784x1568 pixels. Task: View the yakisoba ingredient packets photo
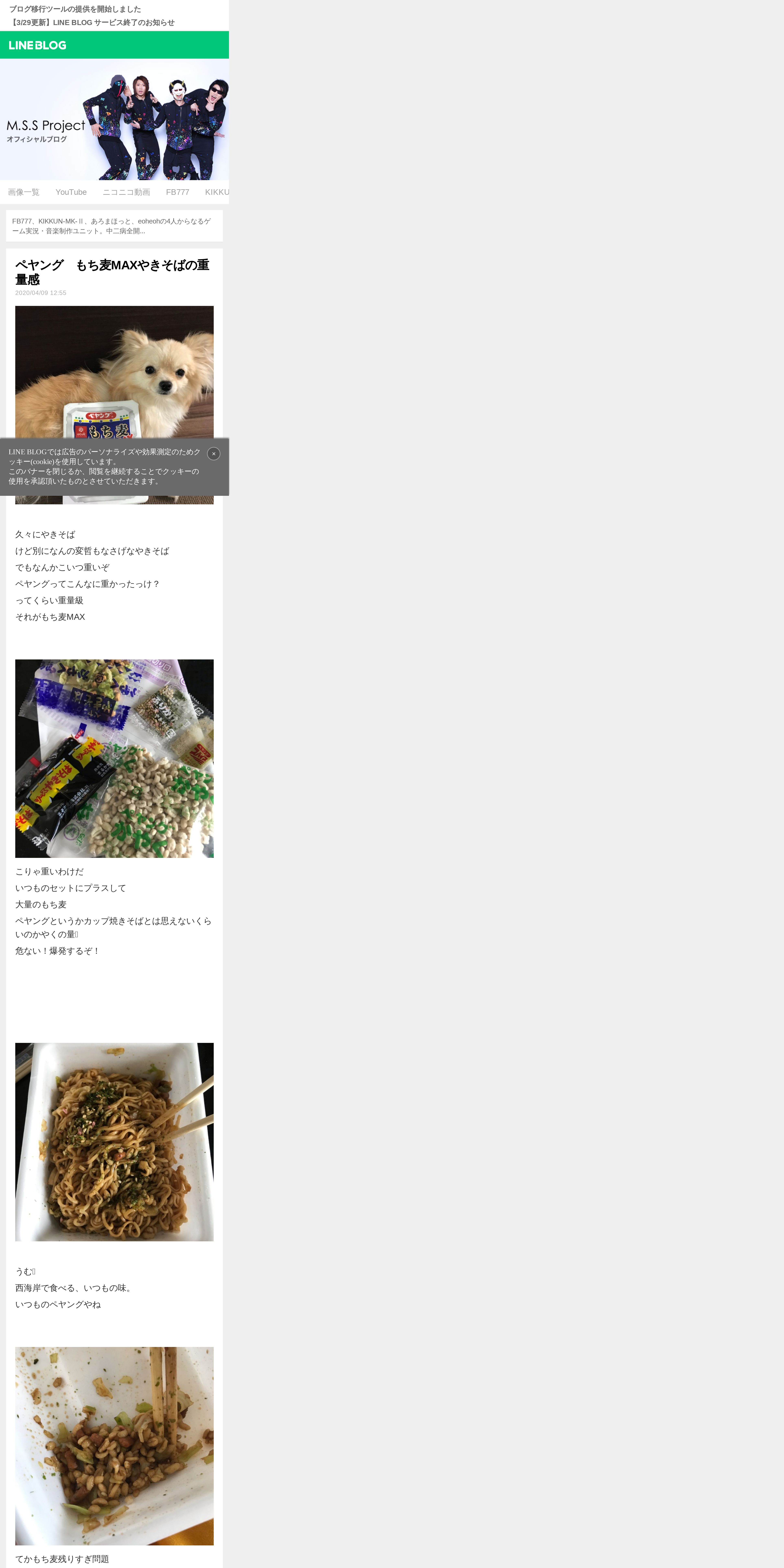114,758
